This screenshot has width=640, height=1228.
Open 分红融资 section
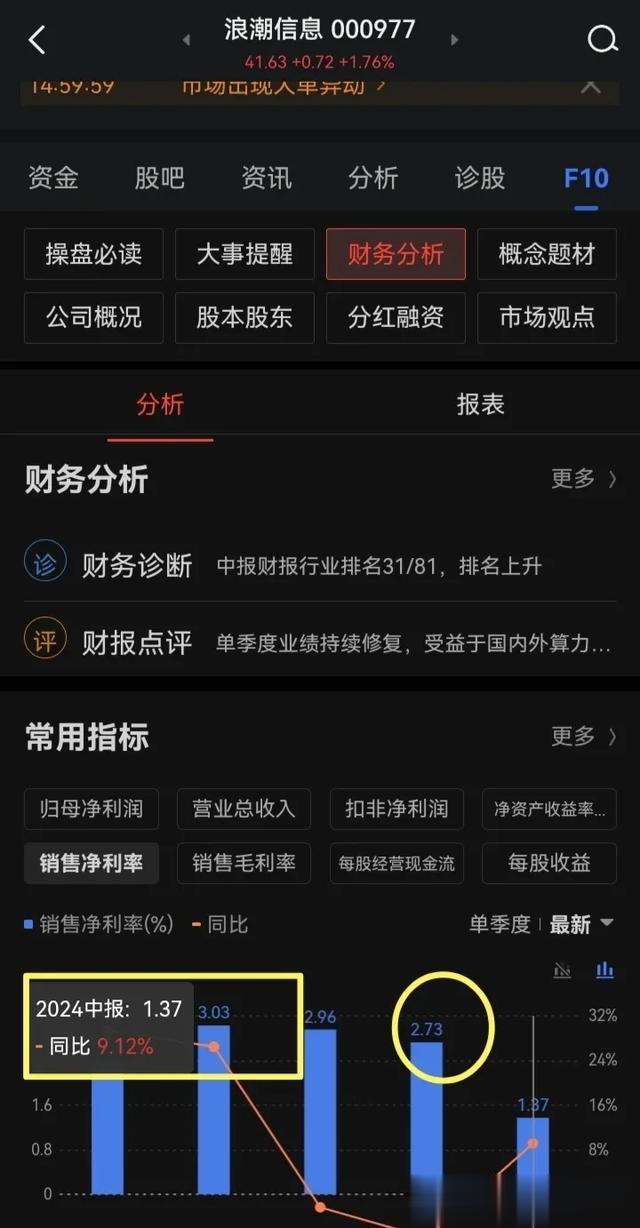coord(396,318)
